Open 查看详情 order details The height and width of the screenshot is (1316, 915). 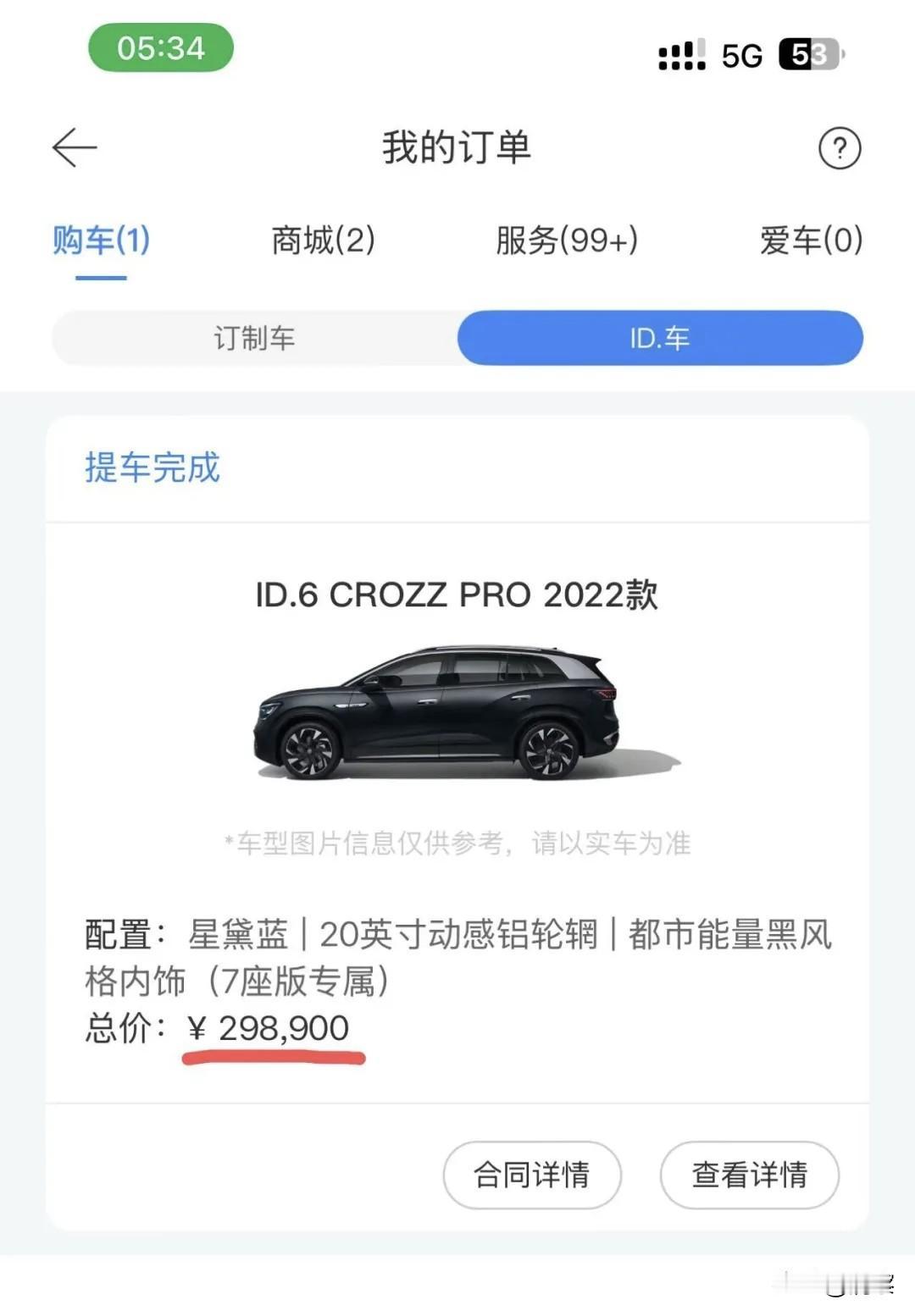click(749, 1175)
